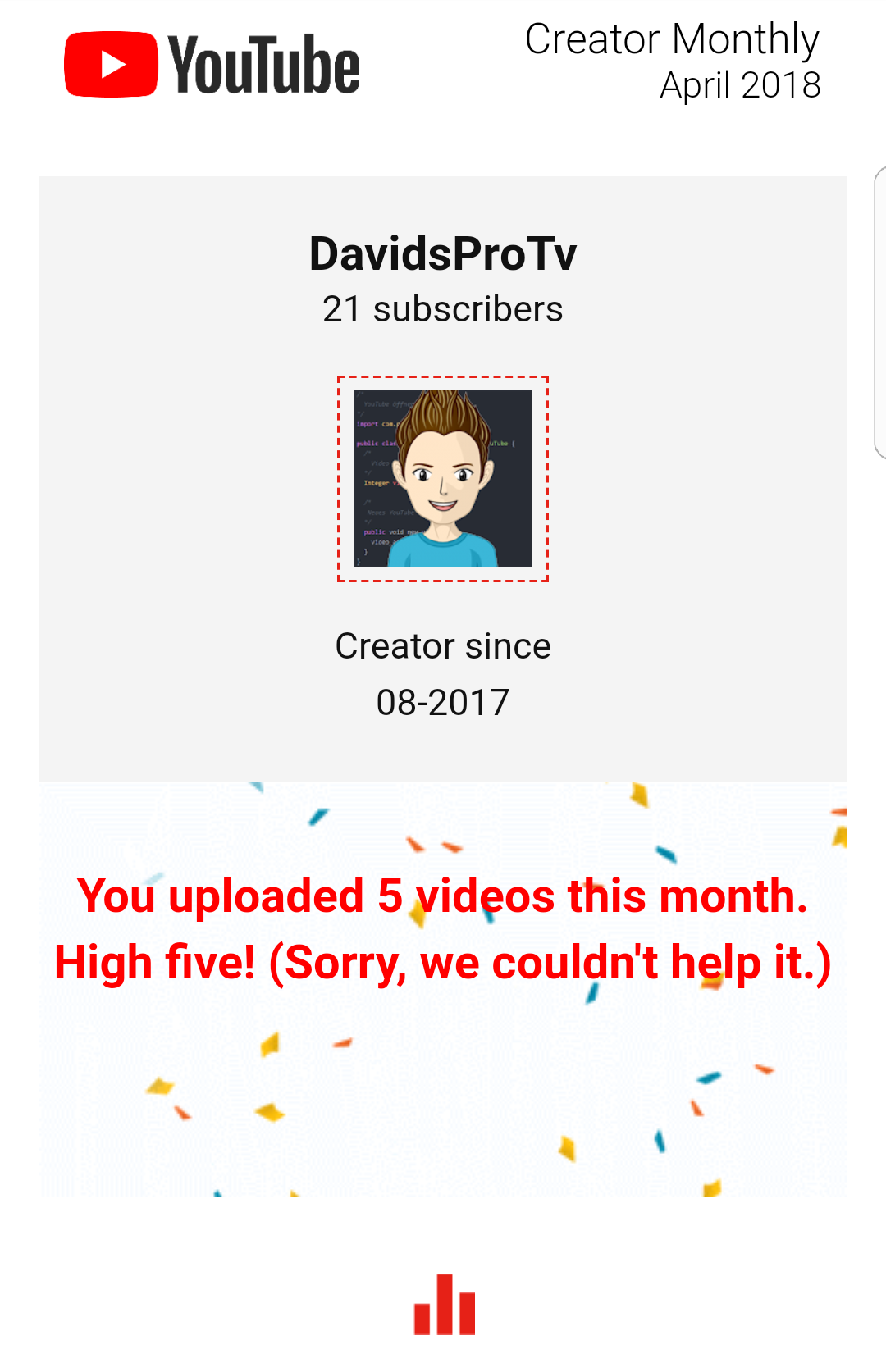Open the YouTube logo link
Image resolution: width=886 pixels, height=1372 pixels.
(212, 65)
